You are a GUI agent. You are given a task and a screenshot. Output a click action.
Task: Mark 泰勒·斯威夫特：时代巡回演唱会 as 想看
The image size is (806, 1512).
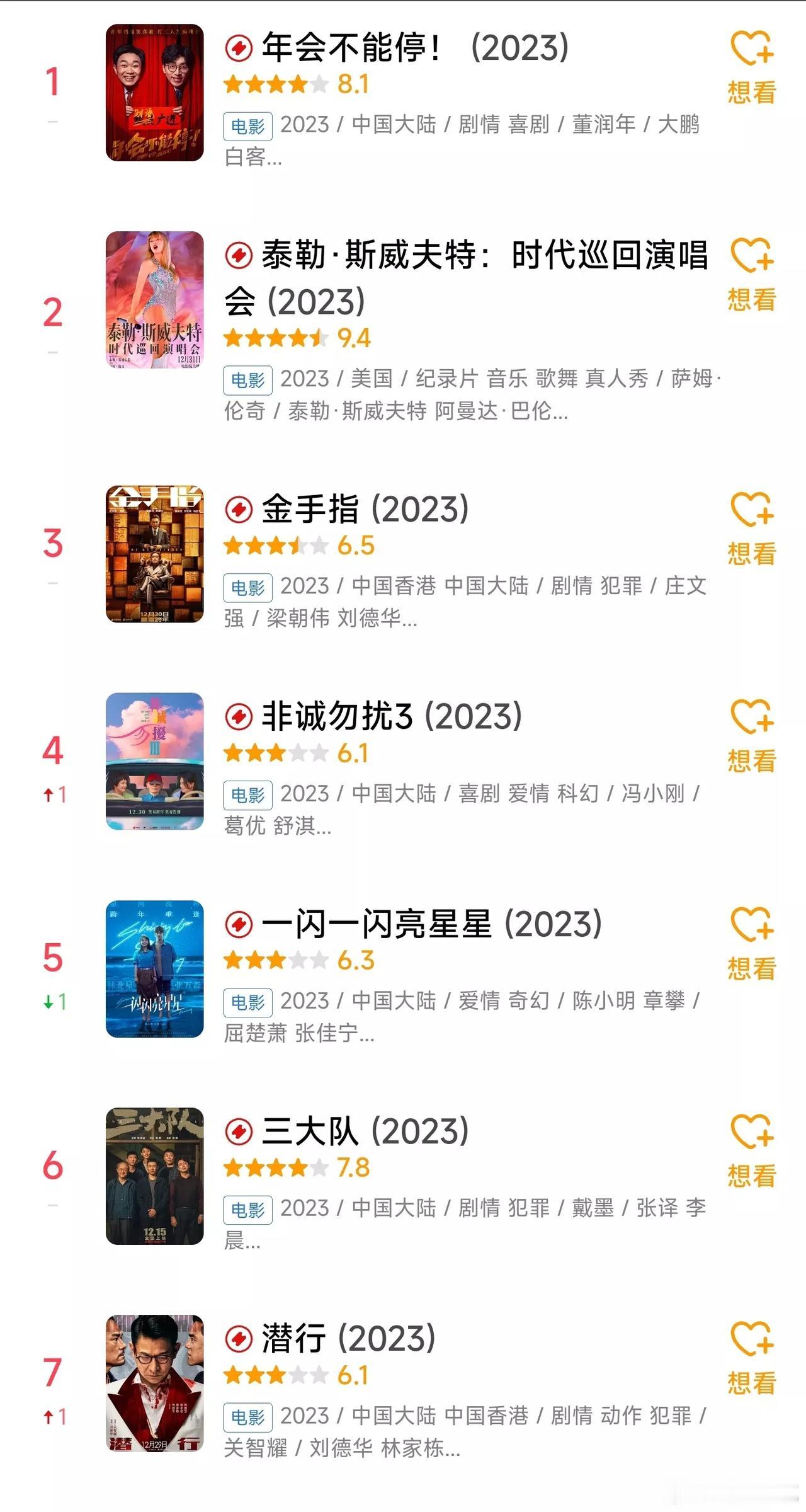coord(751,274)
